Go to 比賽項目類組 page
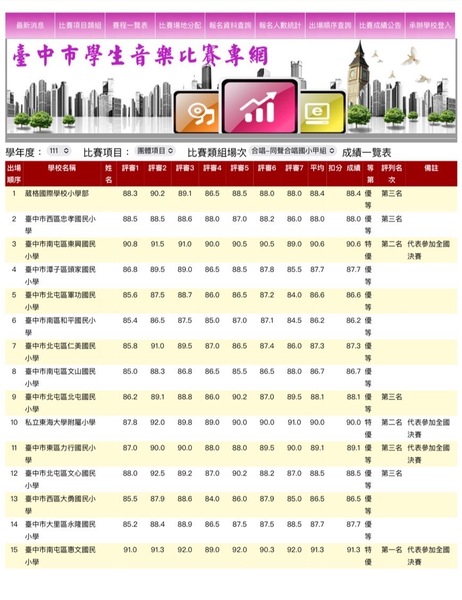Image resolution: width=462 pixels, height=600 pixels. click(80, 26)
